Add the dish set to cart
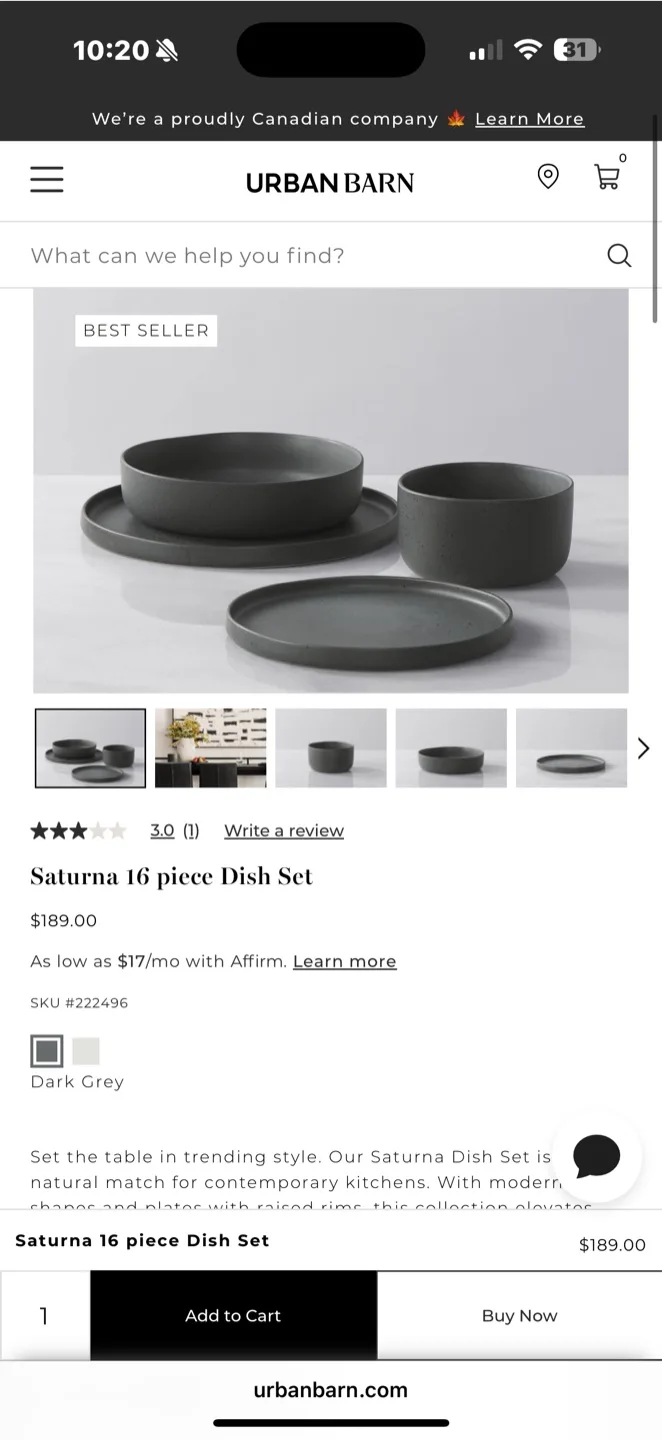Image resolution: width=662 pixels, height=1440 pixels. click(x=233, y=1316)
